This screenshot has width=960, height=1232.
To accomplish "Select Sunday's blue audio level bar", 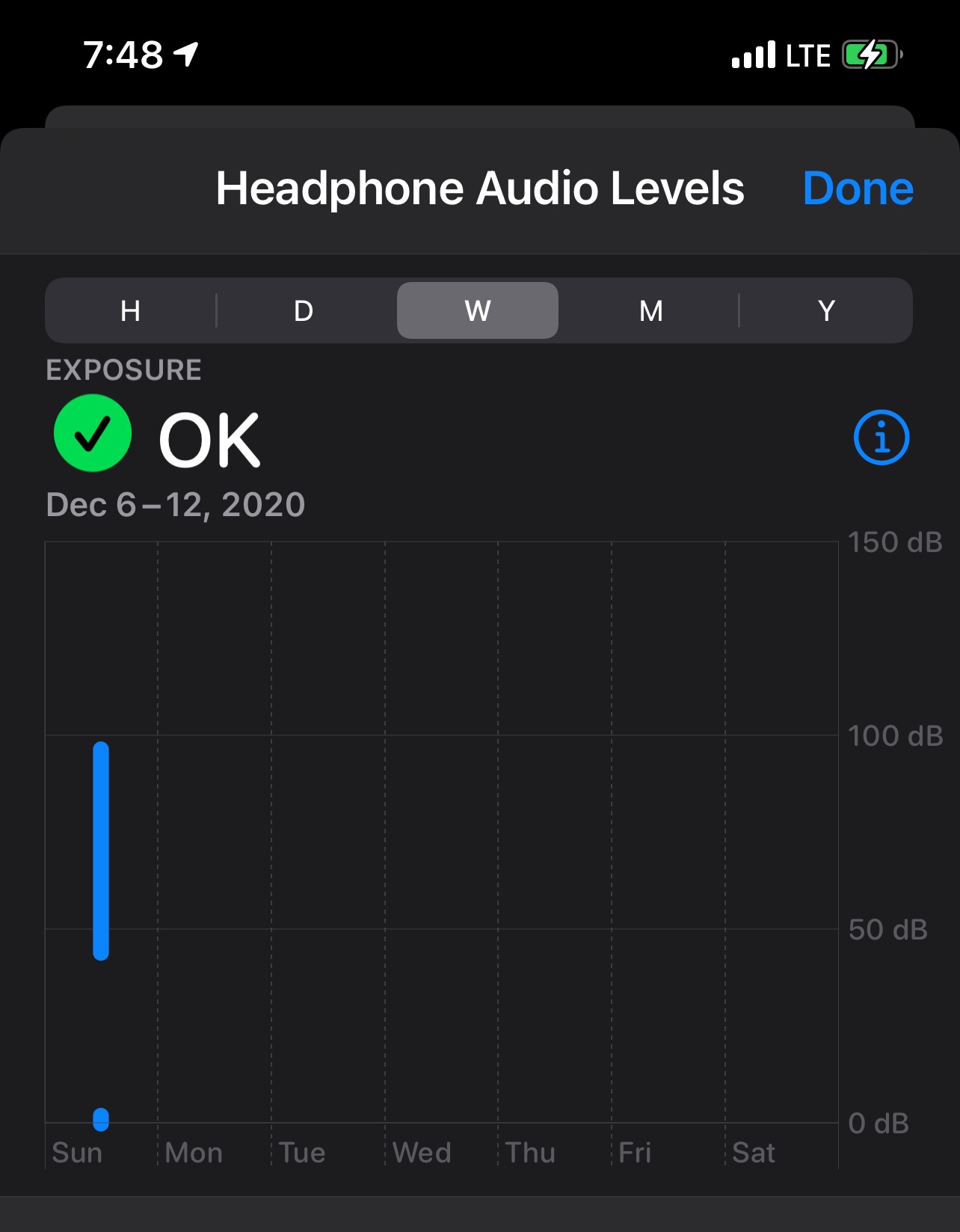I will 101,850.
